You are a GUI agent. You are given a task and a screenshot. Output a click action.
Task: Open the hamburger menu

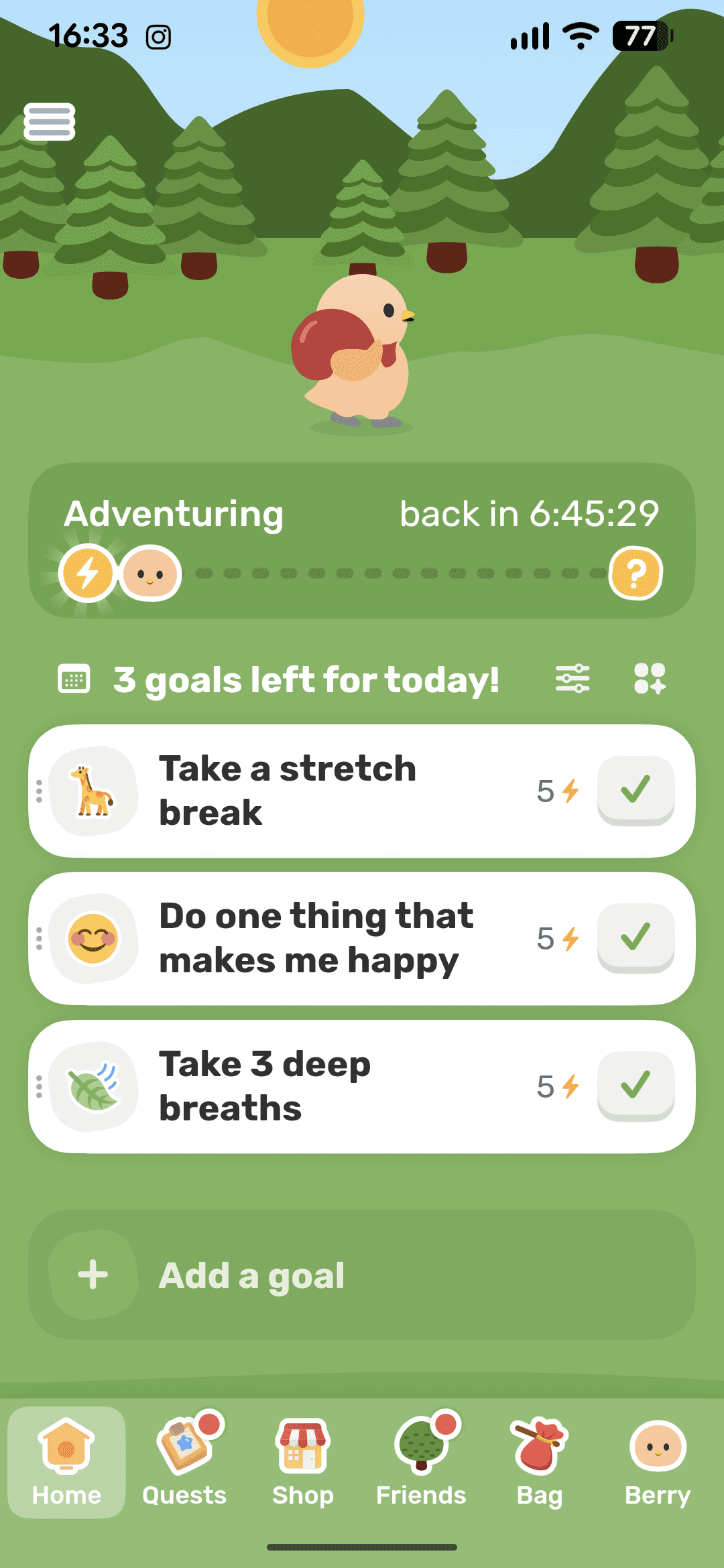click(x=49, y=122)
